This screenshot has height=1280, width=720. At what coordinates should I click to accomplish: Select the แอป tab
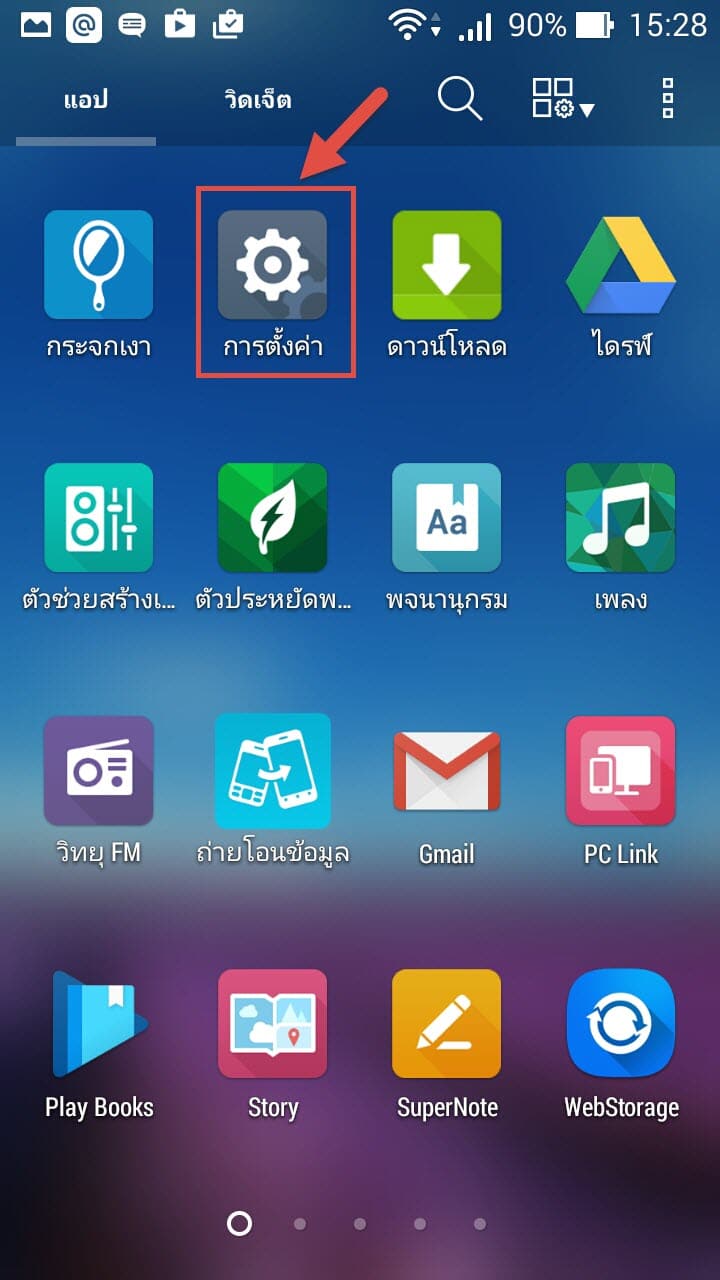pyautogui.click(x=85, y=100)
